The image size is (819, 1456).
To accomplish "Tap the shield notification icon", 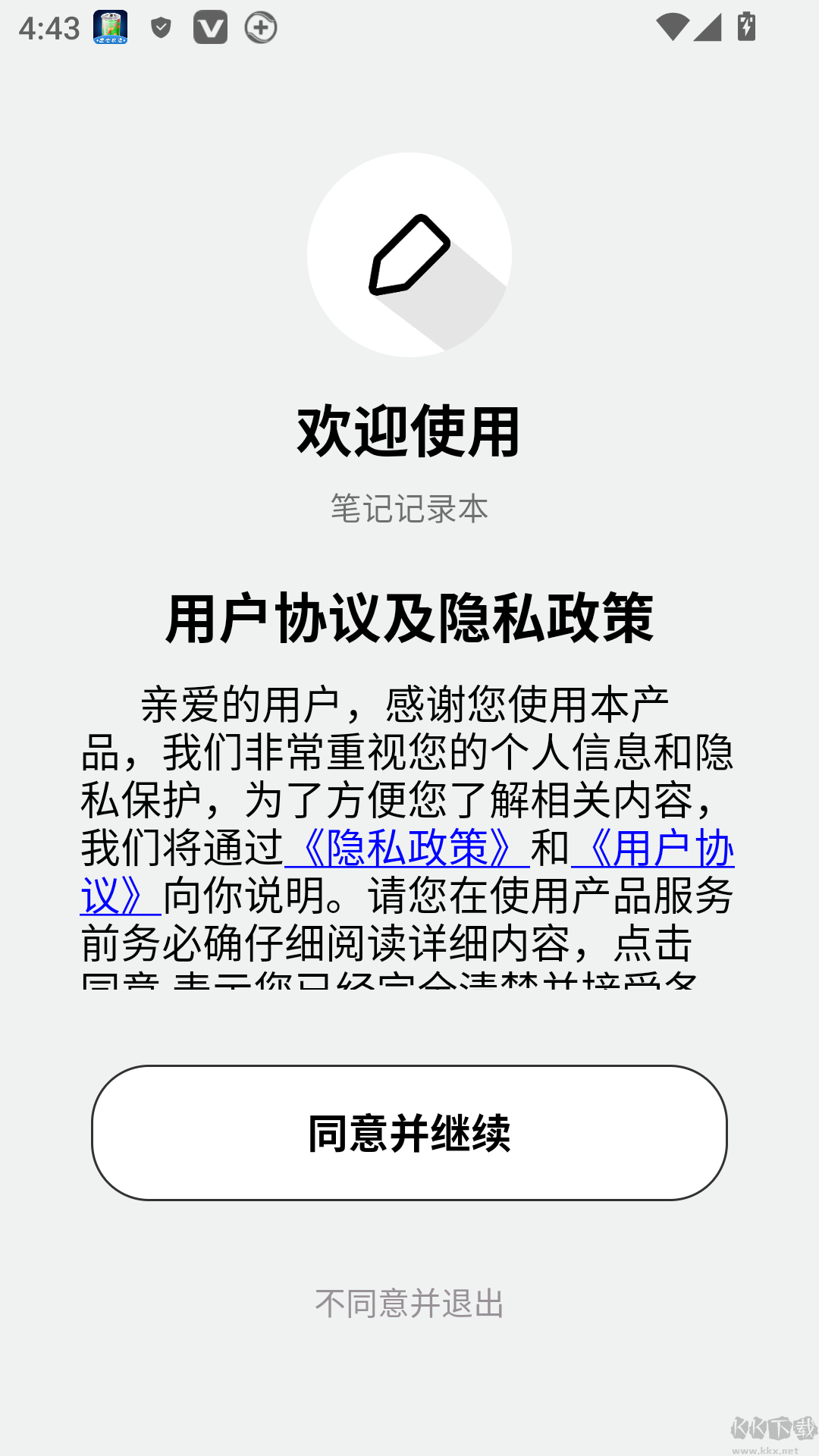I will [x=160, y=27].
